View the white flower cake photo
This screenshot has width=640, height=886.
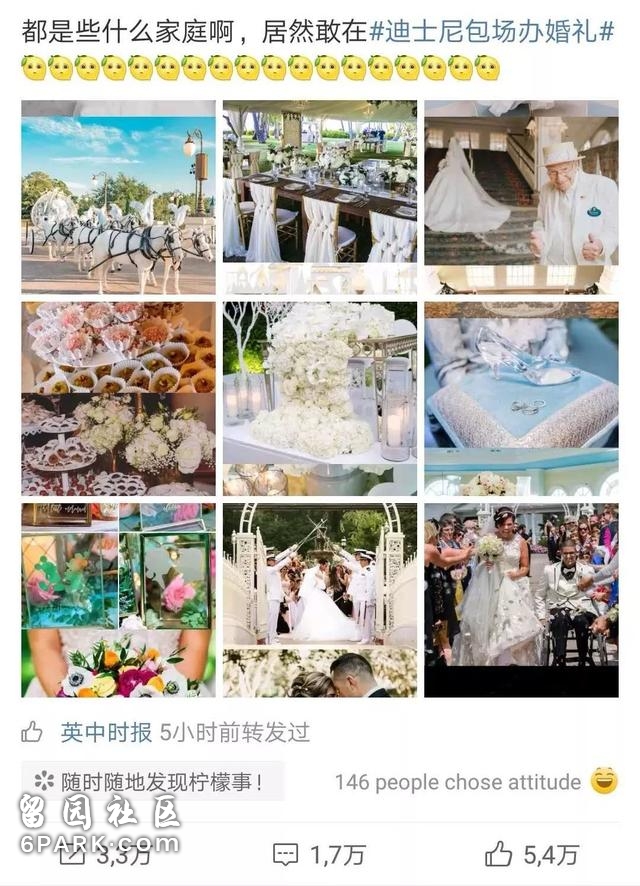tap(320, 399)
